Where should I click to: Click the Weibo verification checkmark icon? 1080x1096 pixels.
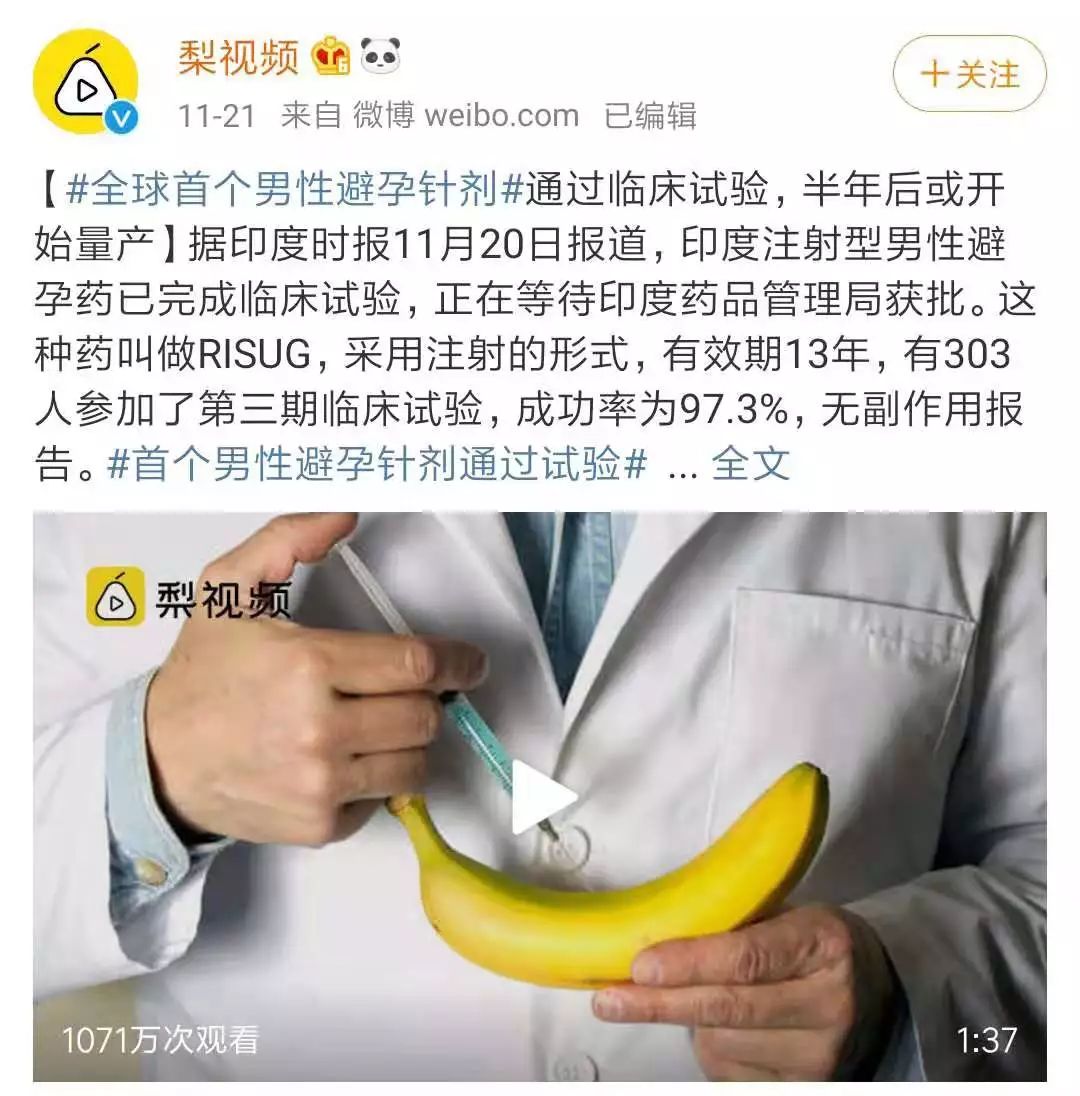coord(122,115)
